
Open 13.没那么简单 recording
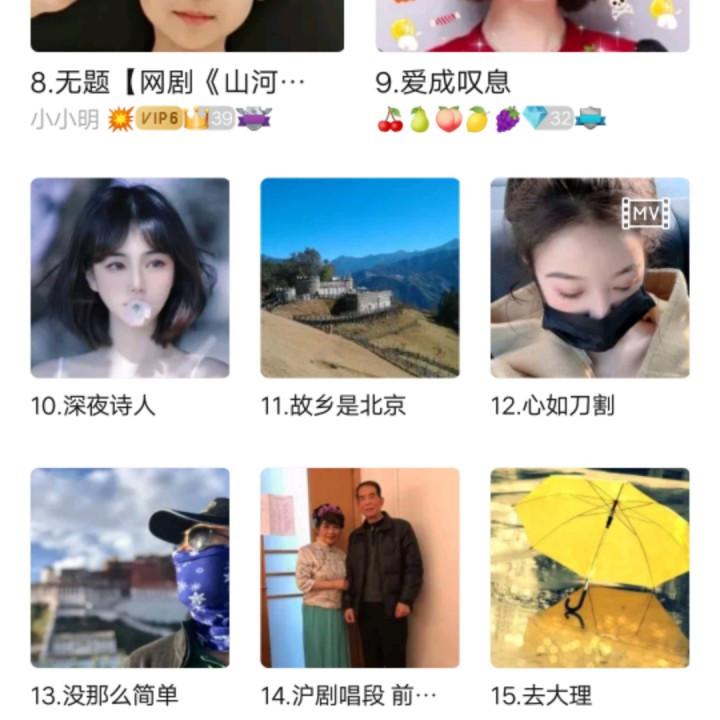click(x=130, y=567)
